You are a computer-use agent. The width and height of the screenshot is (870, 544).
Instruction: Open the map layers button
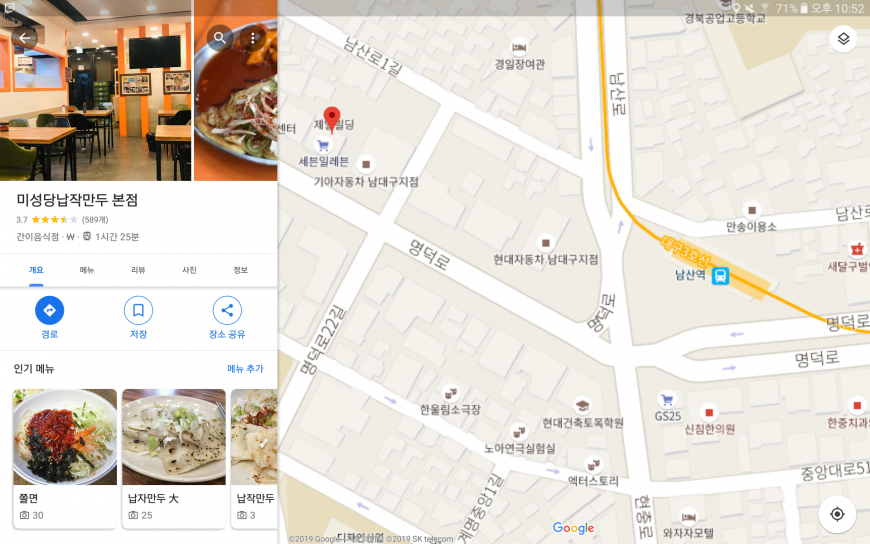click(x=843, y=39)
